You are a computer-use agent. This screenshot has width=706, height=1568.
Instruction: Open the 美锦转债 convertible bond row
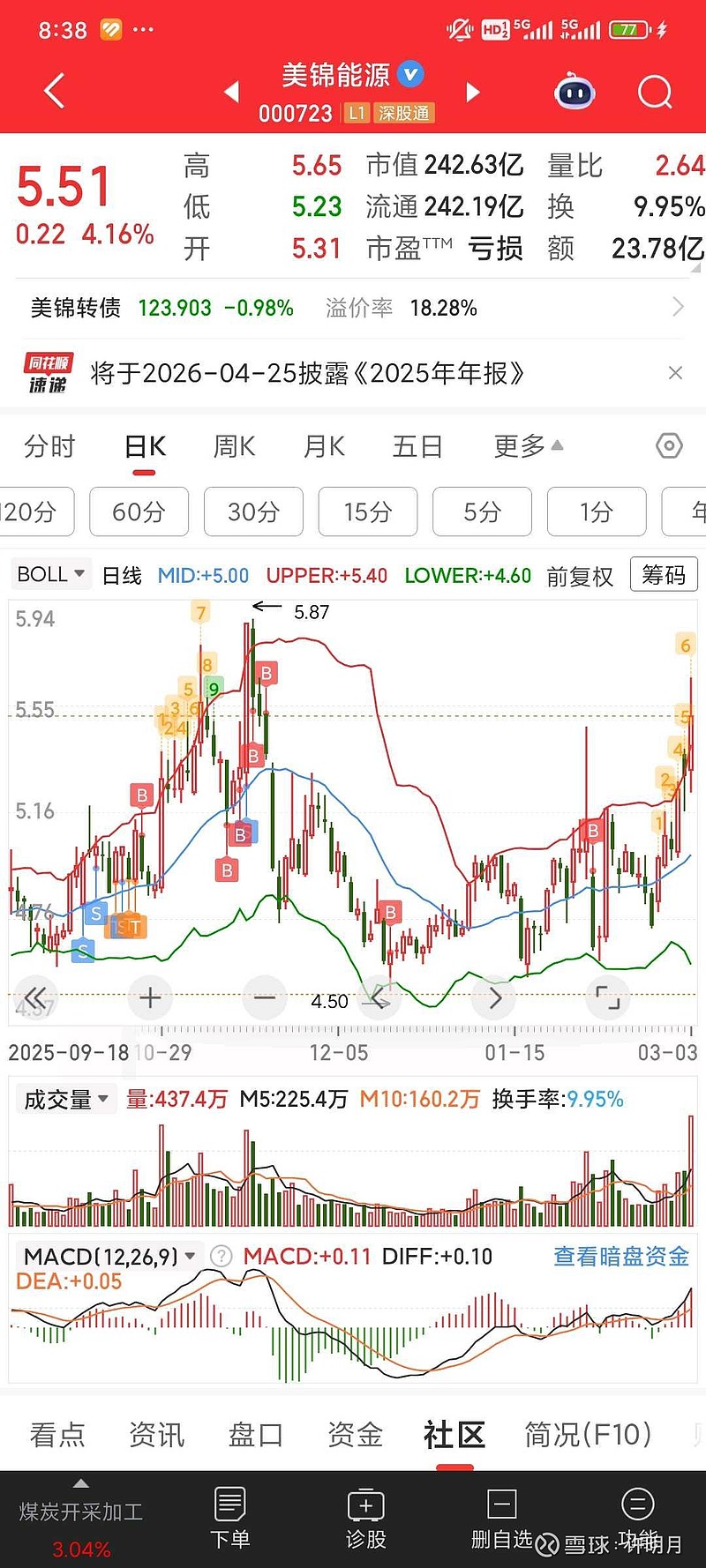(353, 308)
